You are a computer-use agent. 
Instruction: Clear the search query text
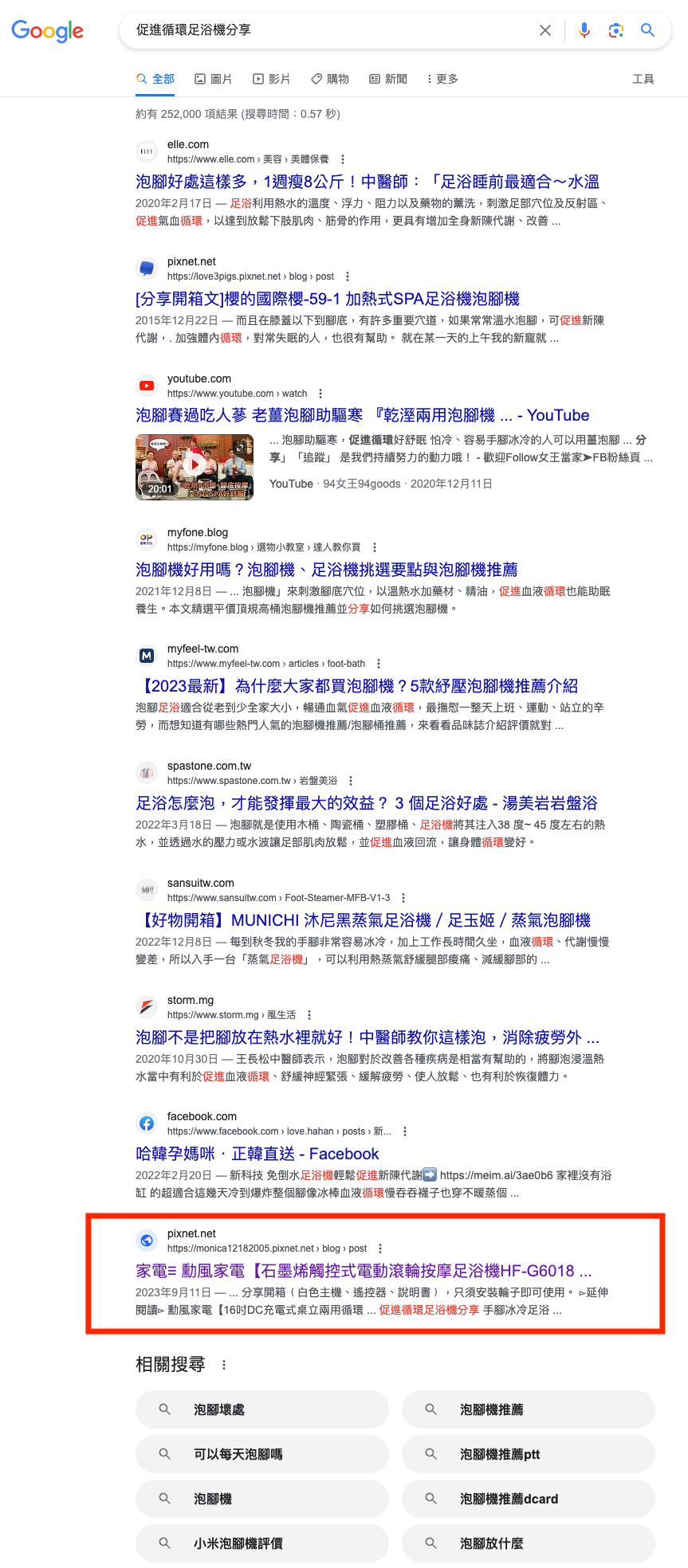(x=545, y=30)
